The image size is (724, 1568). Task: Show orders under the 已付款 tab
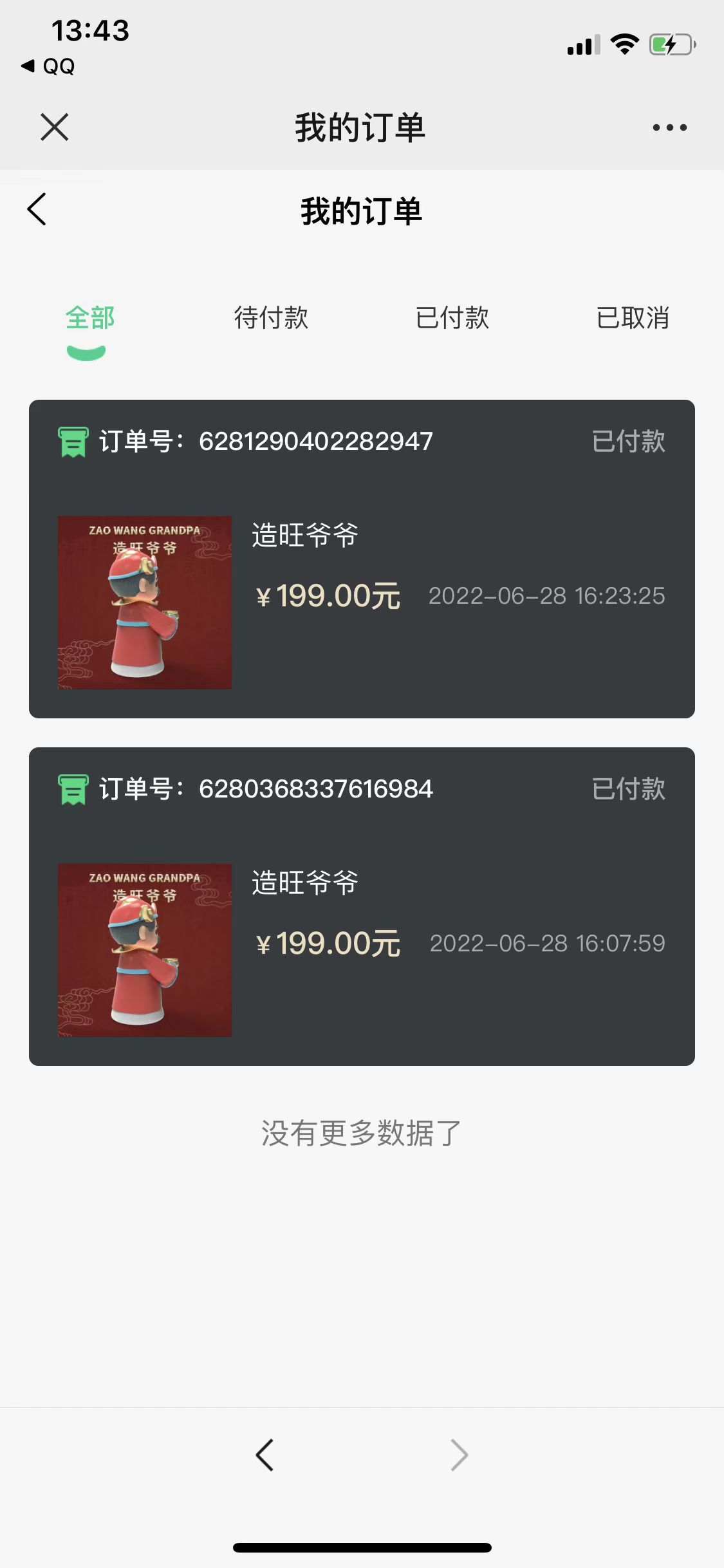(x=452, y=318)
